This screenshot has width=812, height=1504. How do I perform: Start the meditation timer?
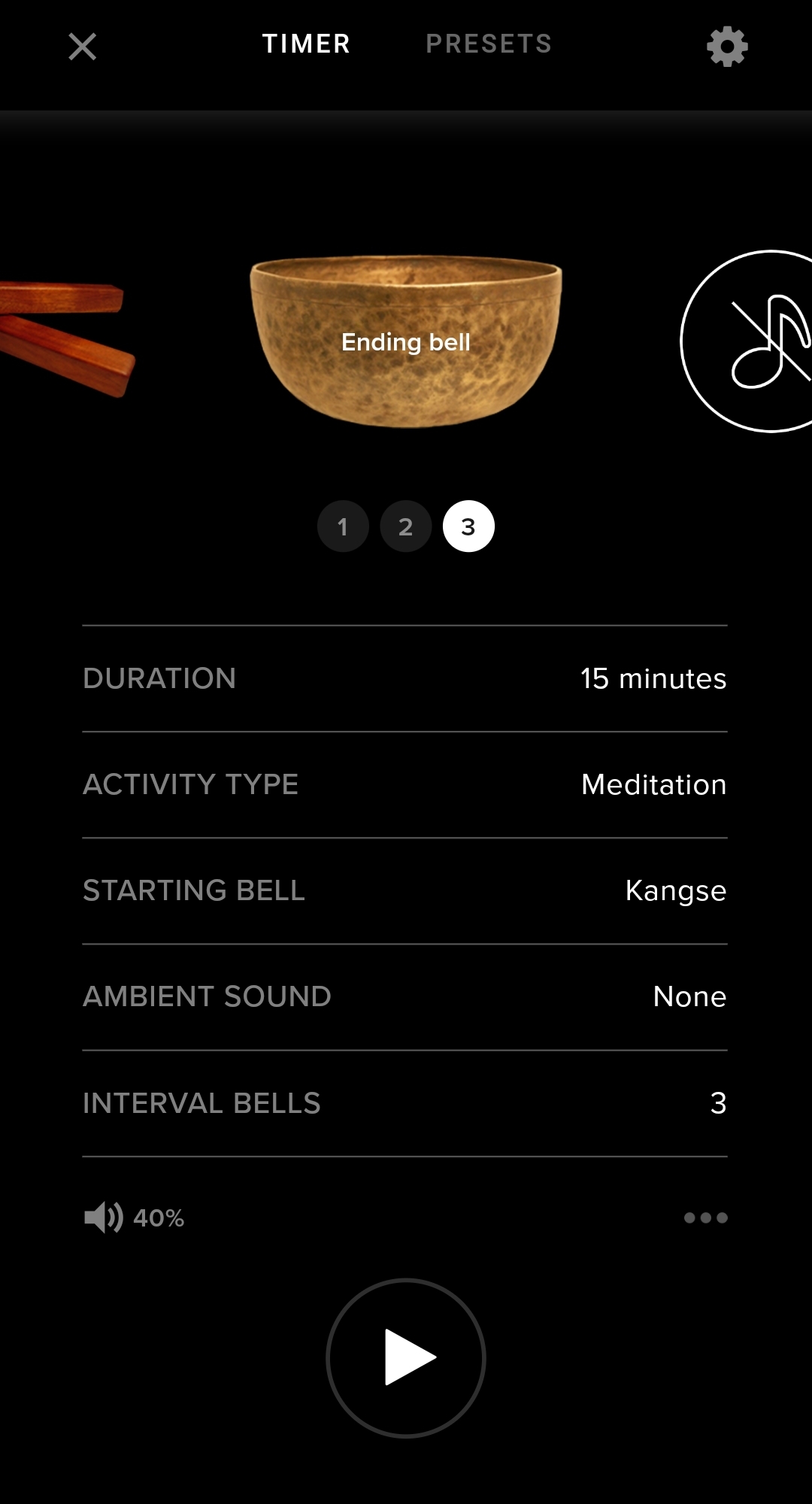tap(406, 1358)
